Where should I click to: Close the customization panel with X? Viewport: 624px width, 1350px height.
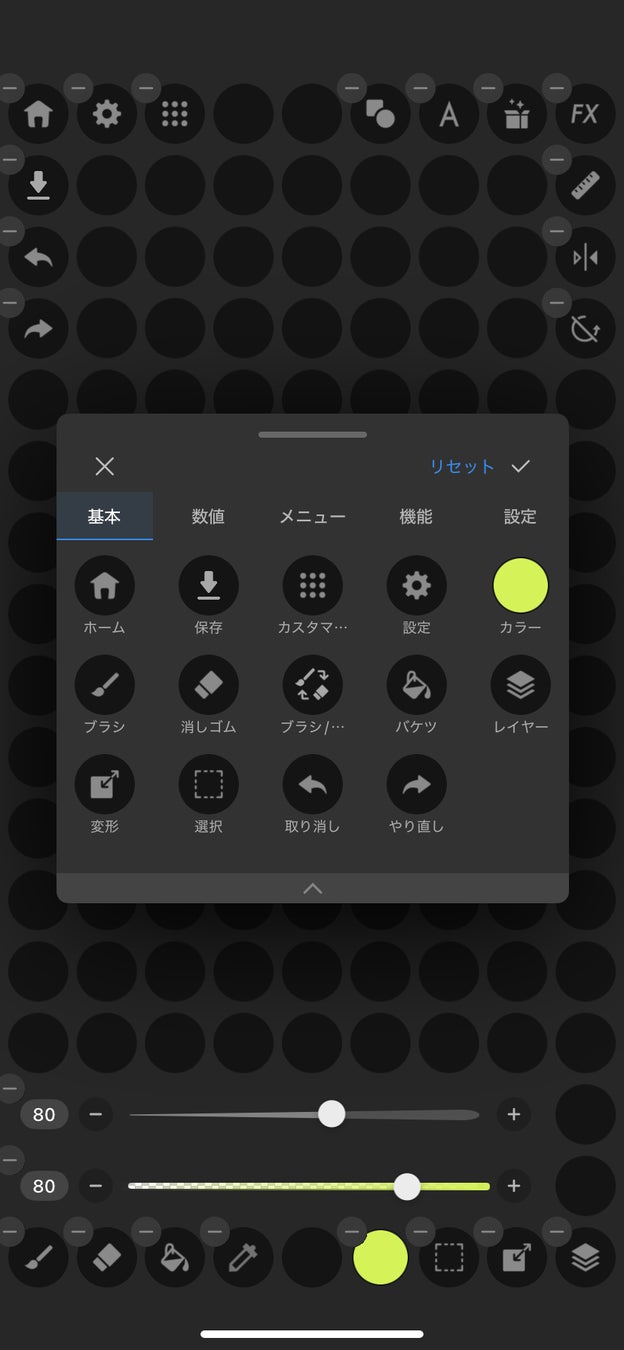point(105,466)
